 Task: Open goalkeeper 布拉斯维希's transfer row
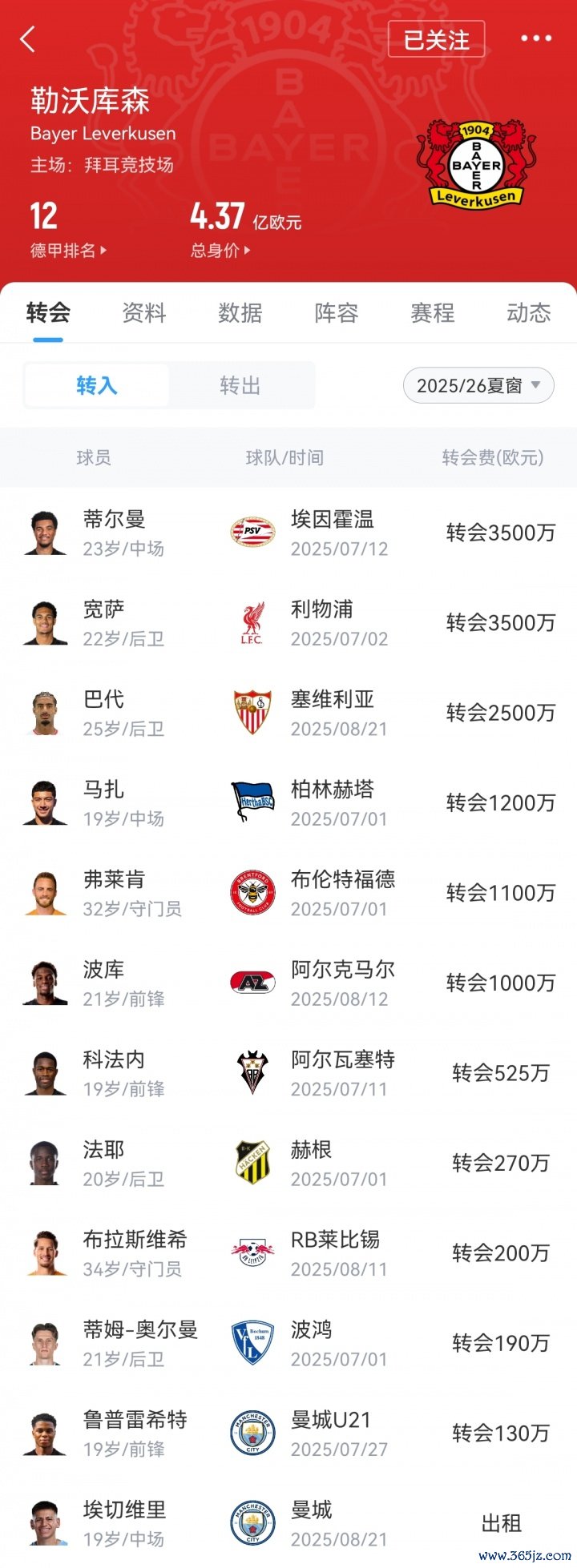288,1253
